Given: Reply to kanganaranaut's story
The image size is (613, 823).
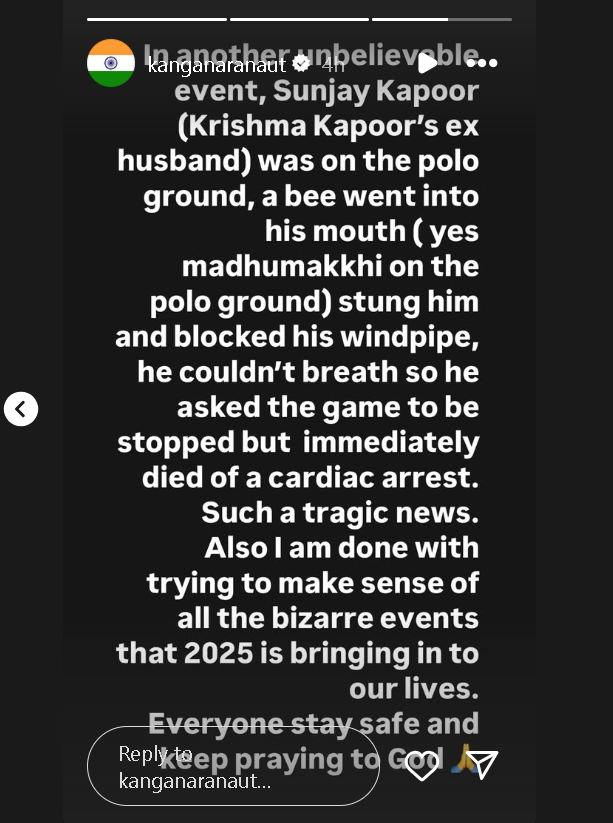Looking at the screenshot, I should (232, 767).
